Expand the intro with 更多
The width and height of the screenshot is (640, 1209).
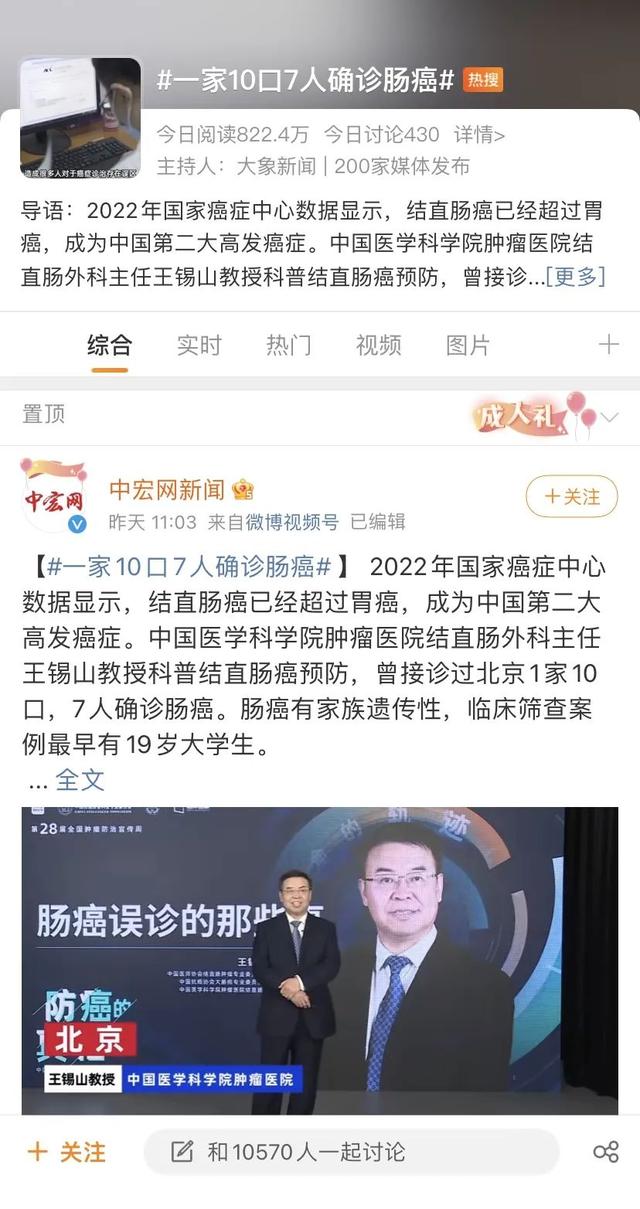pos(580,277)
